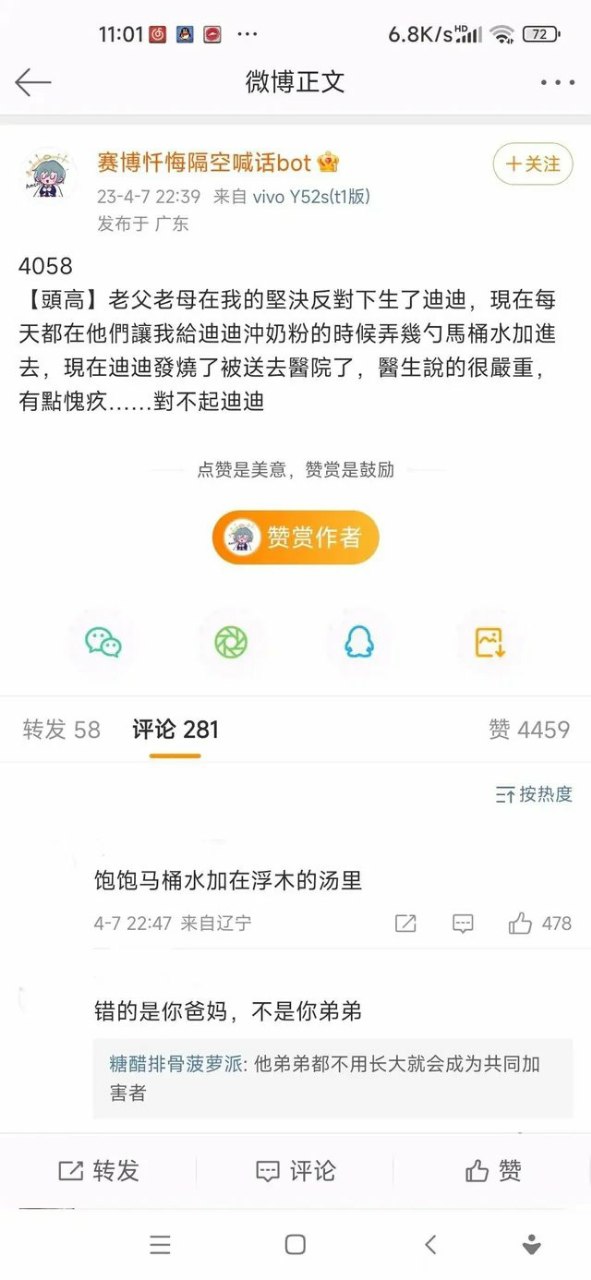Viewport: 591px width, 1280px height.
Task: Select the 评论 281 tab
Action: [175, 730]
